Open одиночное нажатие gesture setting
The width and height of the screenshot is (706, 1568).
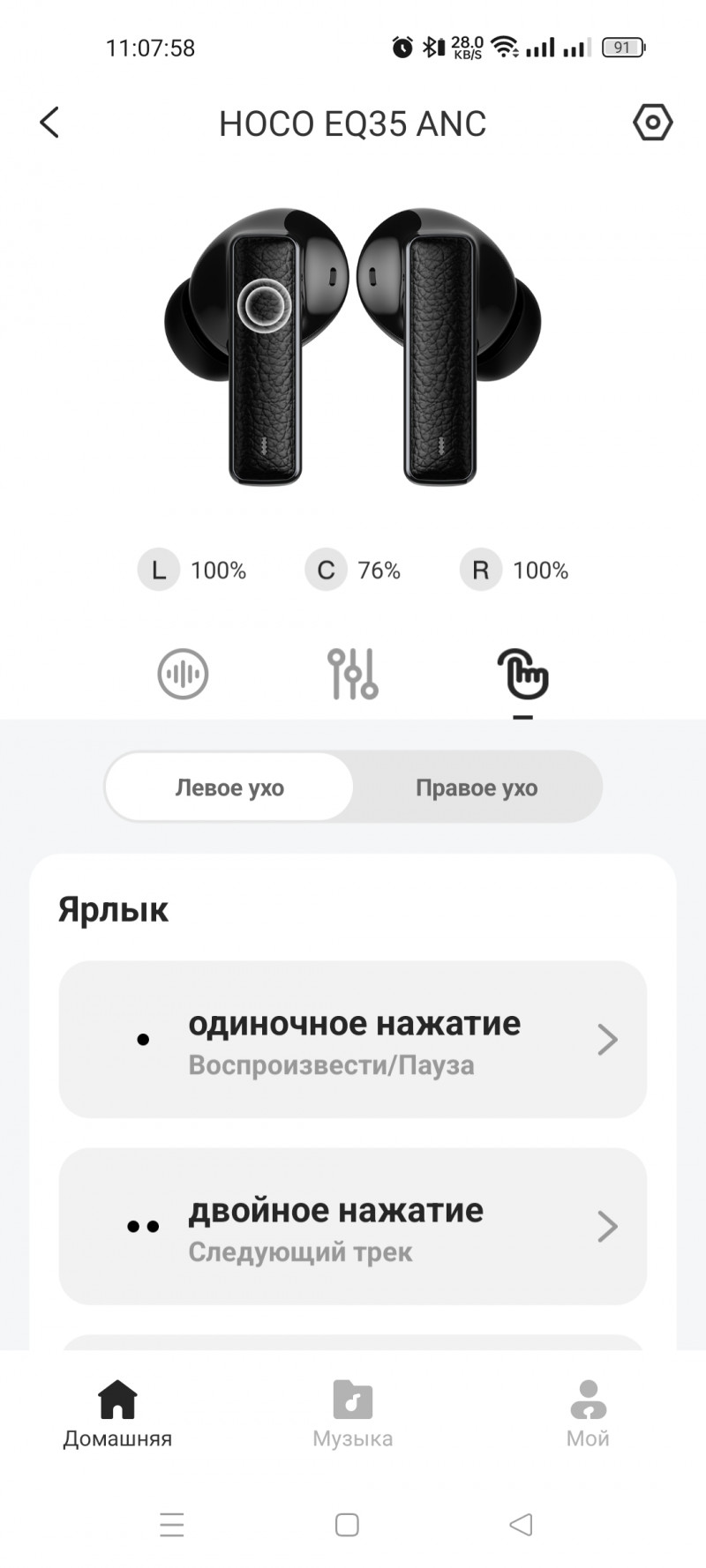tap(353, 1040)
